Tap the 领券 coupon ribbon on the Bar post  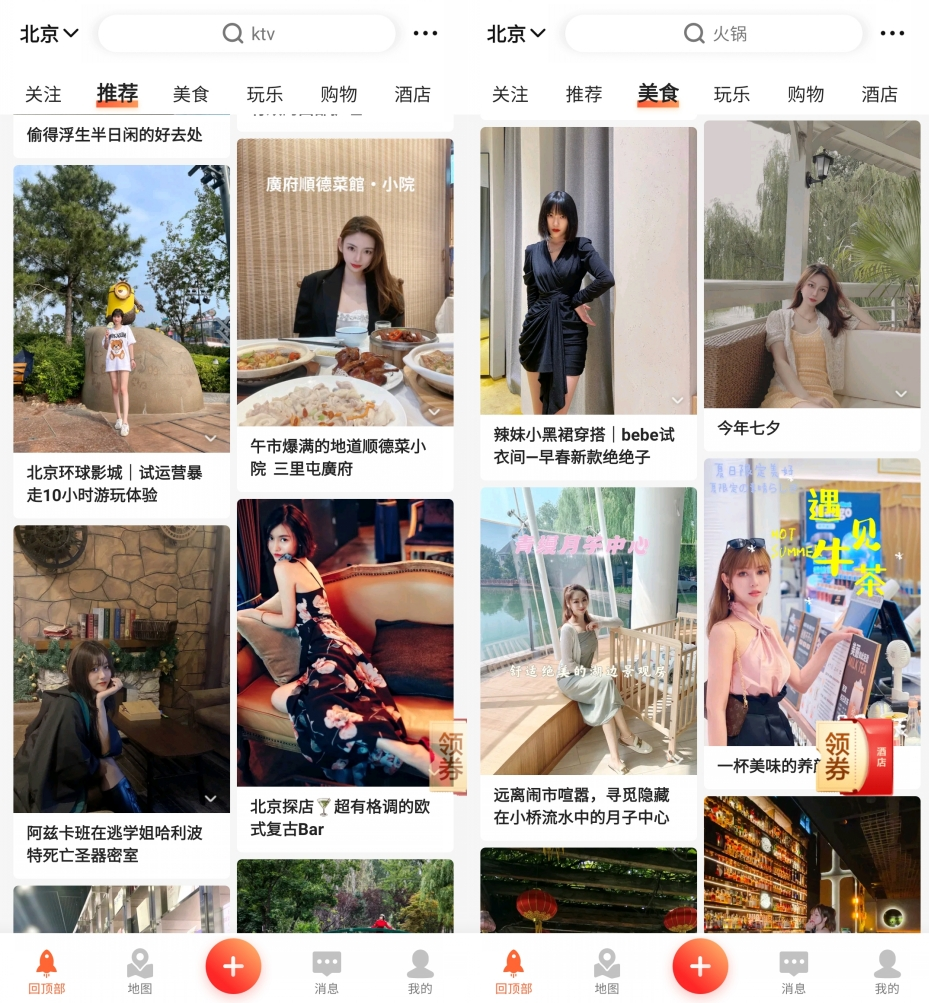tap(451, 757)
